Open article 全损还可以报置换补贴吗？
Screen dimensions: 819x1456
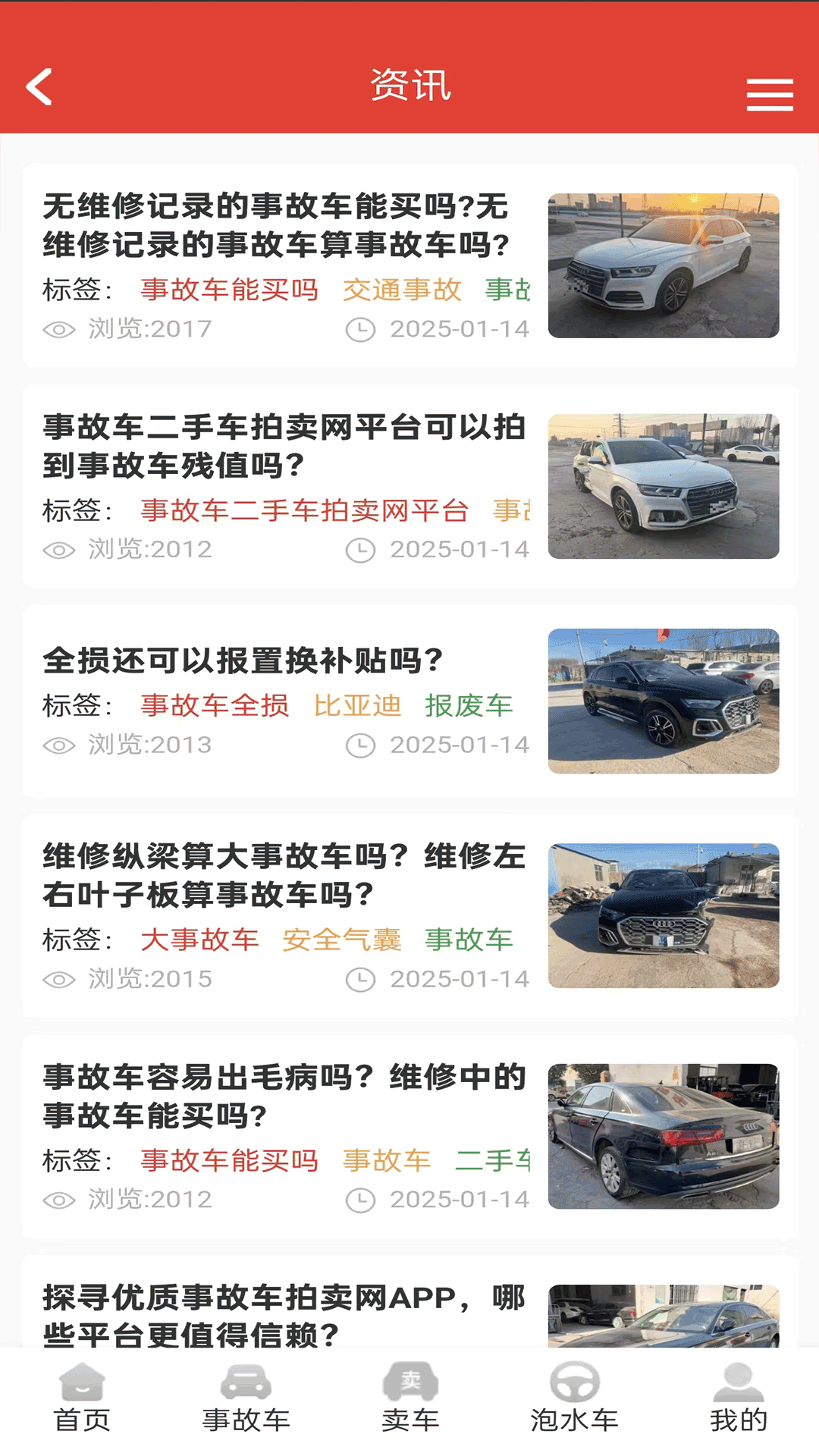click(243, 660)
